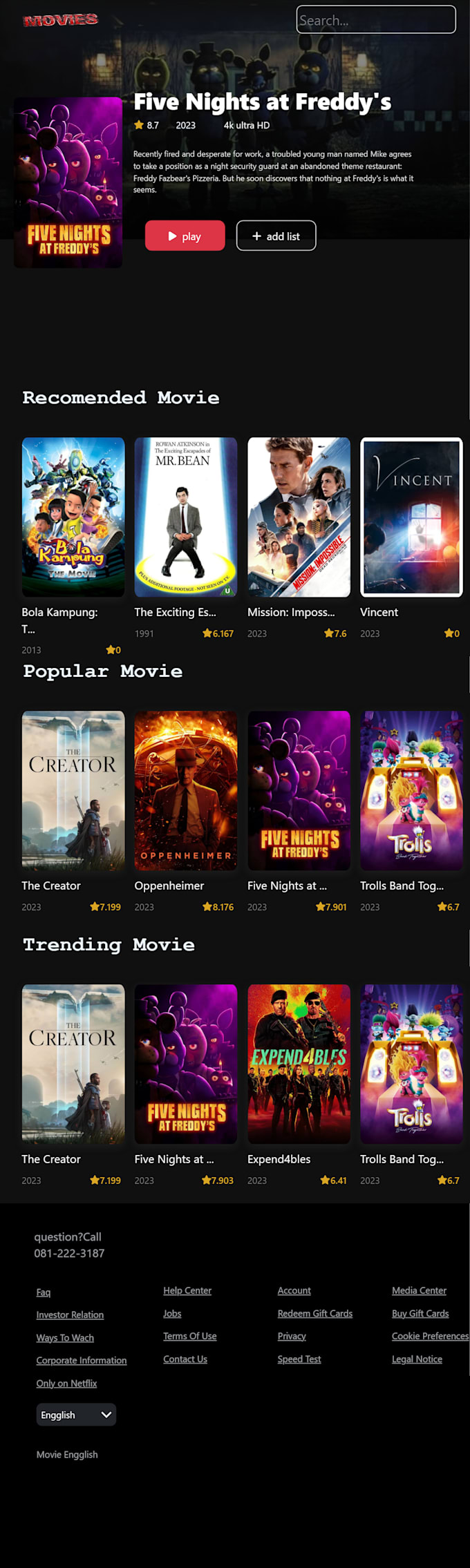Open Expend4bles in Trending Movie
The height and width of the screenshot is (1568, 470).
[x=299, y=1064]
